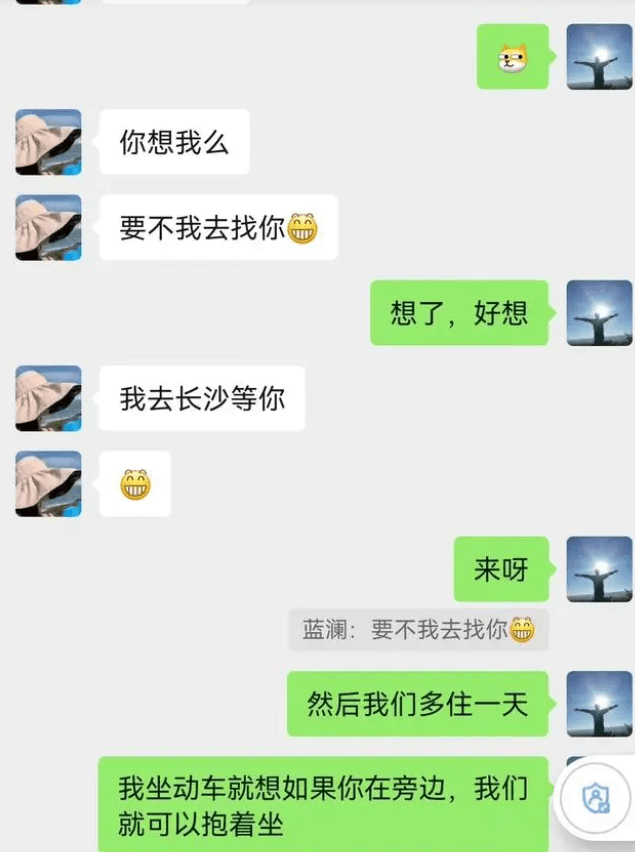
Task: Open sender's avatar beside 你想我么
Action: pyautogui.click(x=48, y=143)
